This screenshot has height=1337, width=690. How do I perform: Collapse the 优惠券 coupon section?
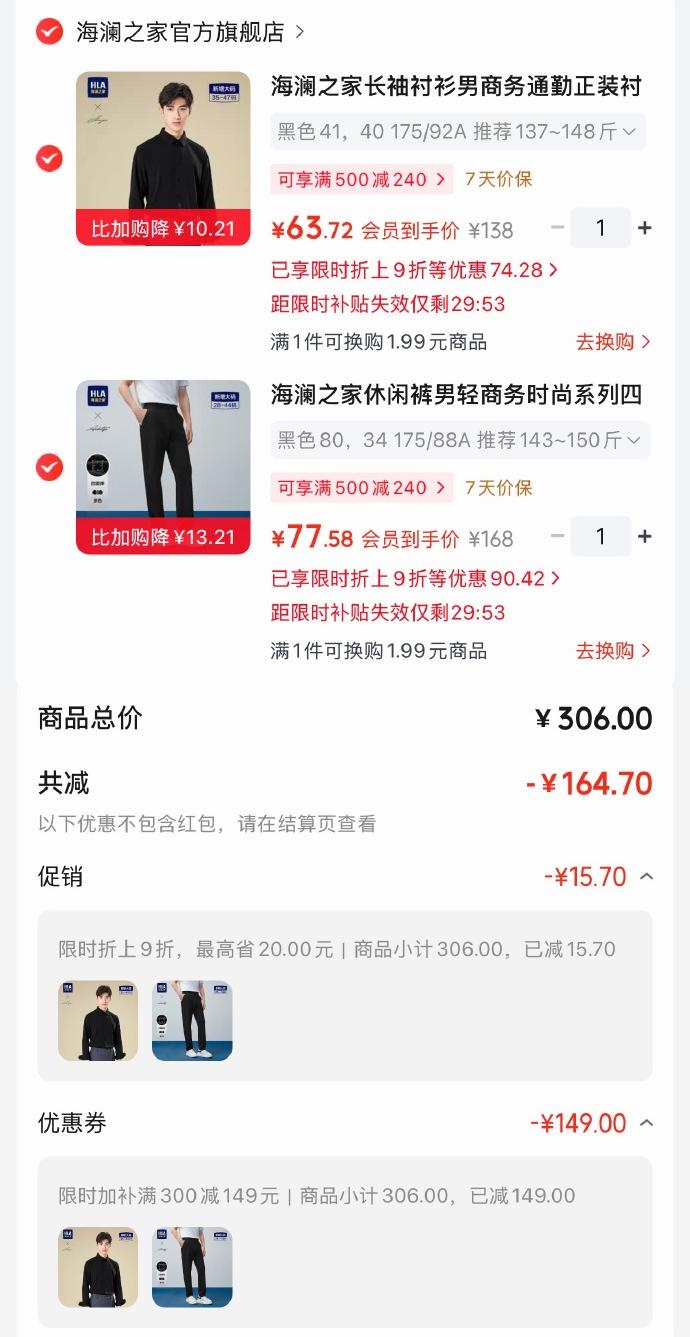[x=647, y=1123]
